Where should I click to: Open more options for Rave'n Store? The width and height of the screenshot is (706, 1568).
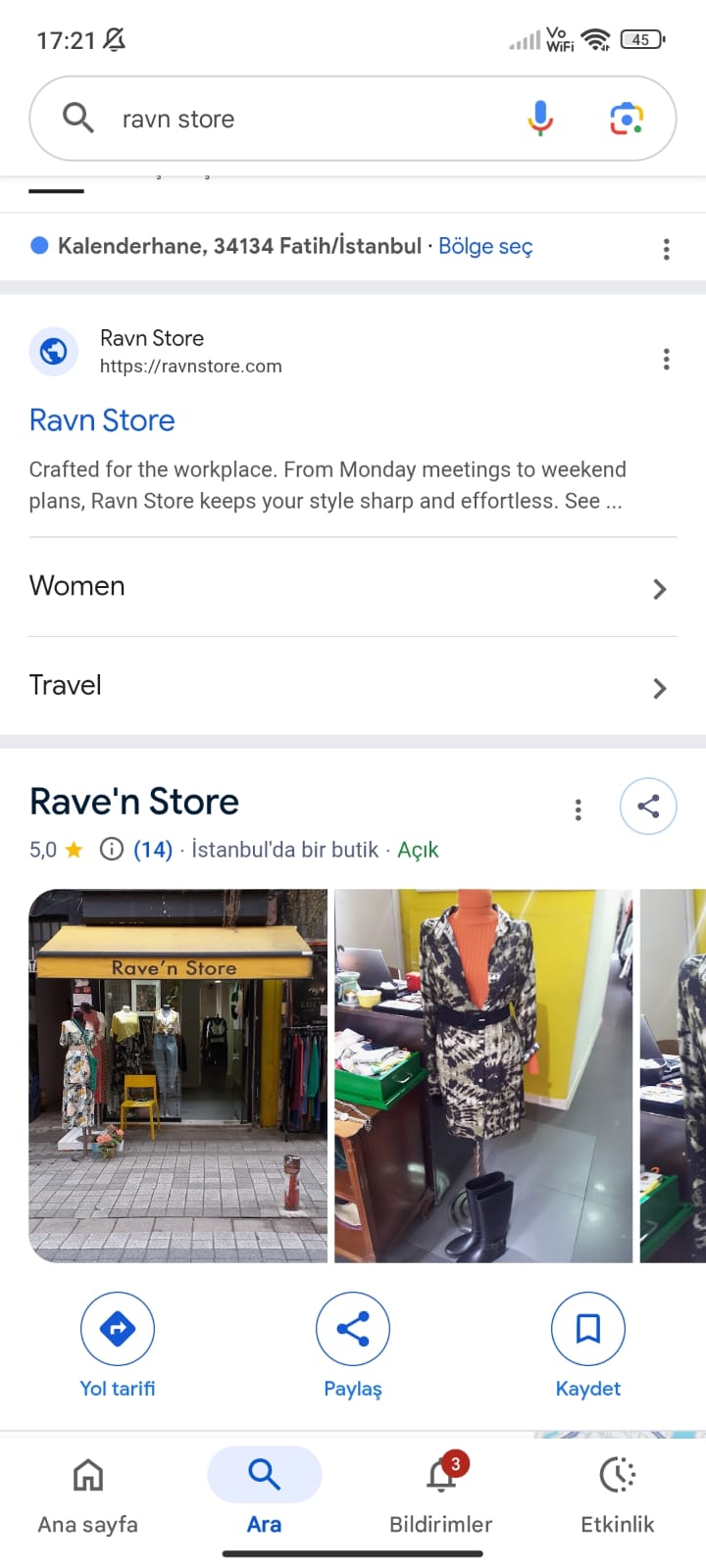click(579, 809)
